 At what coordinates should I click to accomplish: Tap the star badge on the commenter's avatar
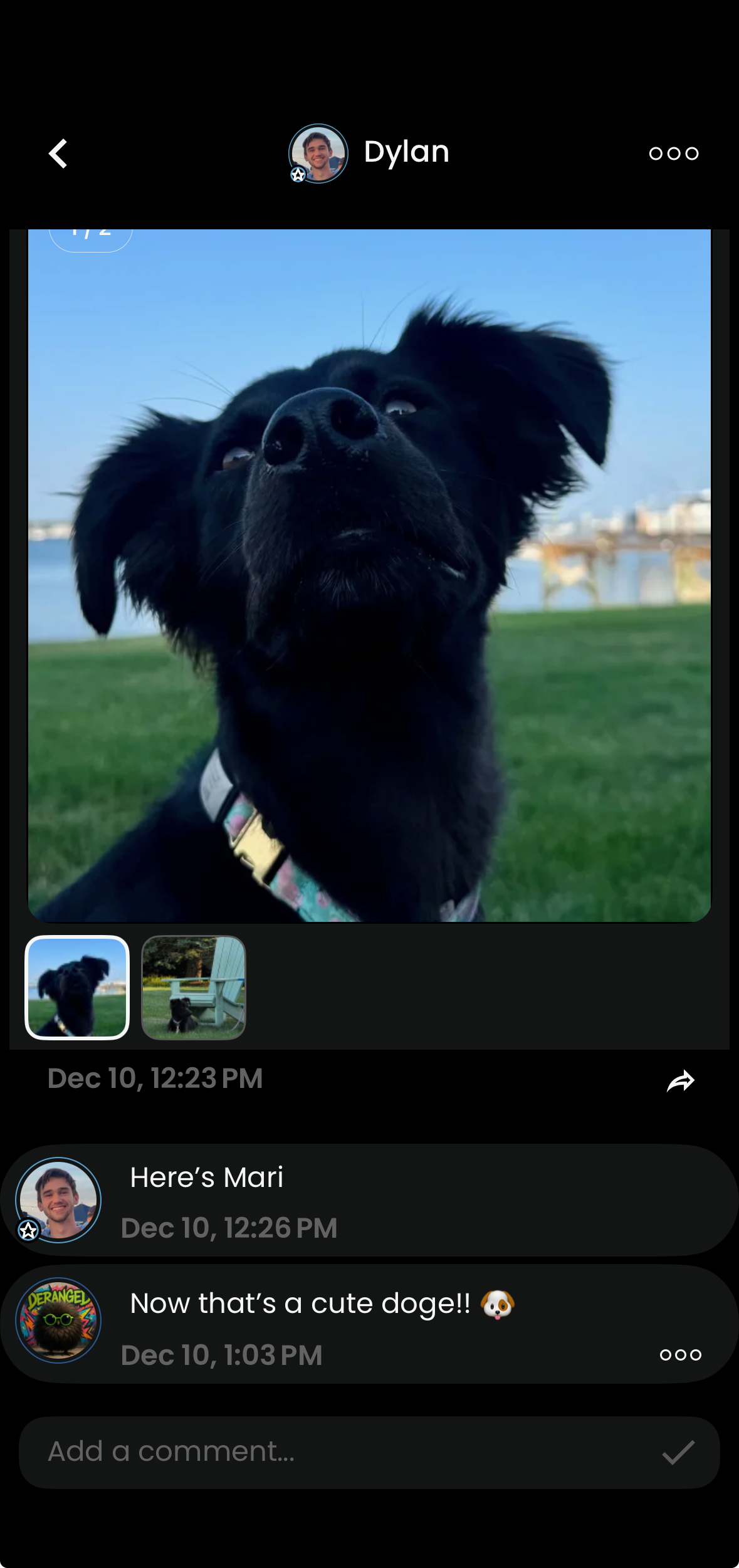[x=28, y=1230]
